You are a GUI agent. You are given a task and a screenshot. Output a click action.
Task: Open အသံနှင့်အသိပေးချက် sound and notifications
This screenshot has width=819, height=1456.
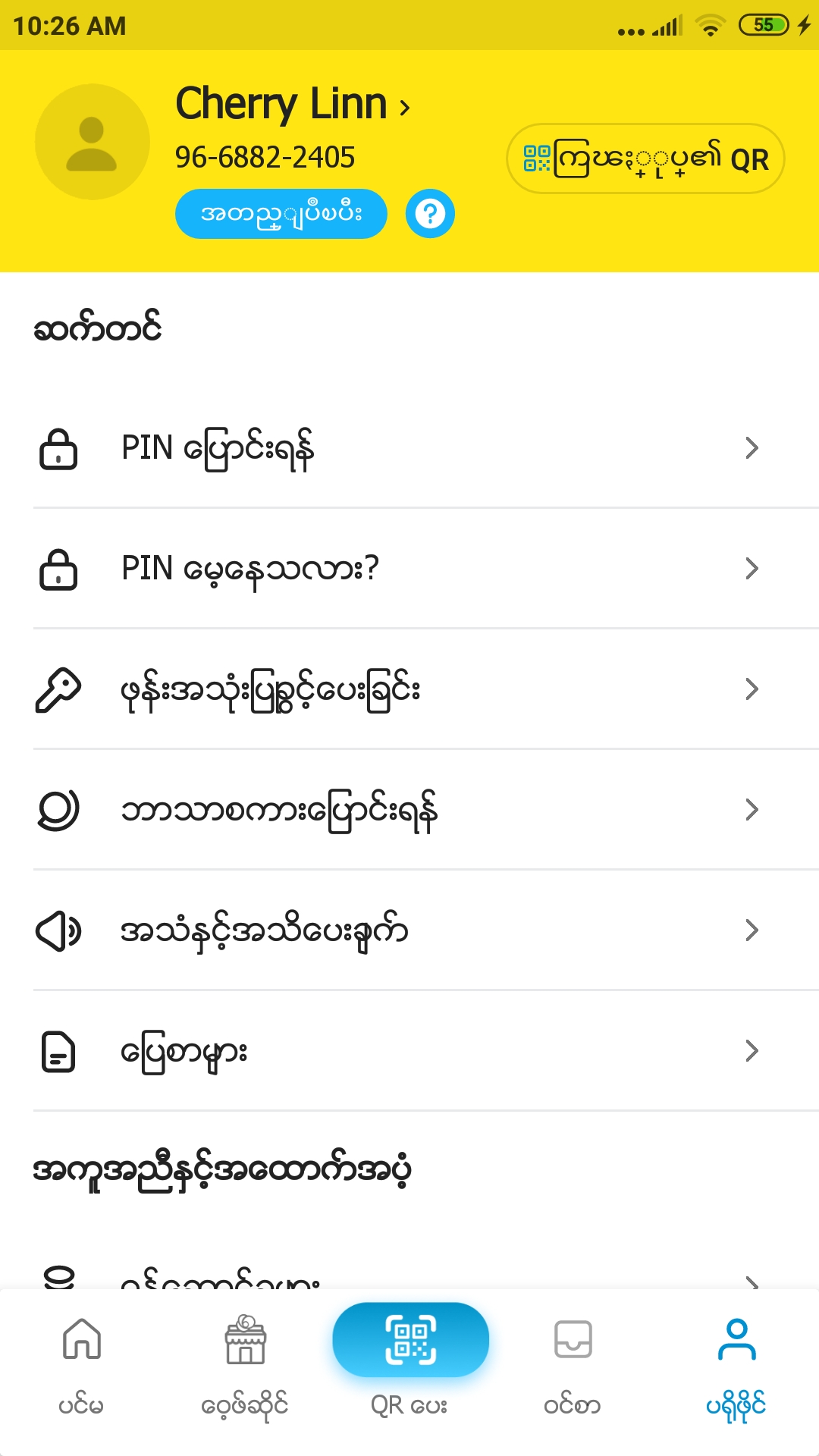click(x=409, y=930)
